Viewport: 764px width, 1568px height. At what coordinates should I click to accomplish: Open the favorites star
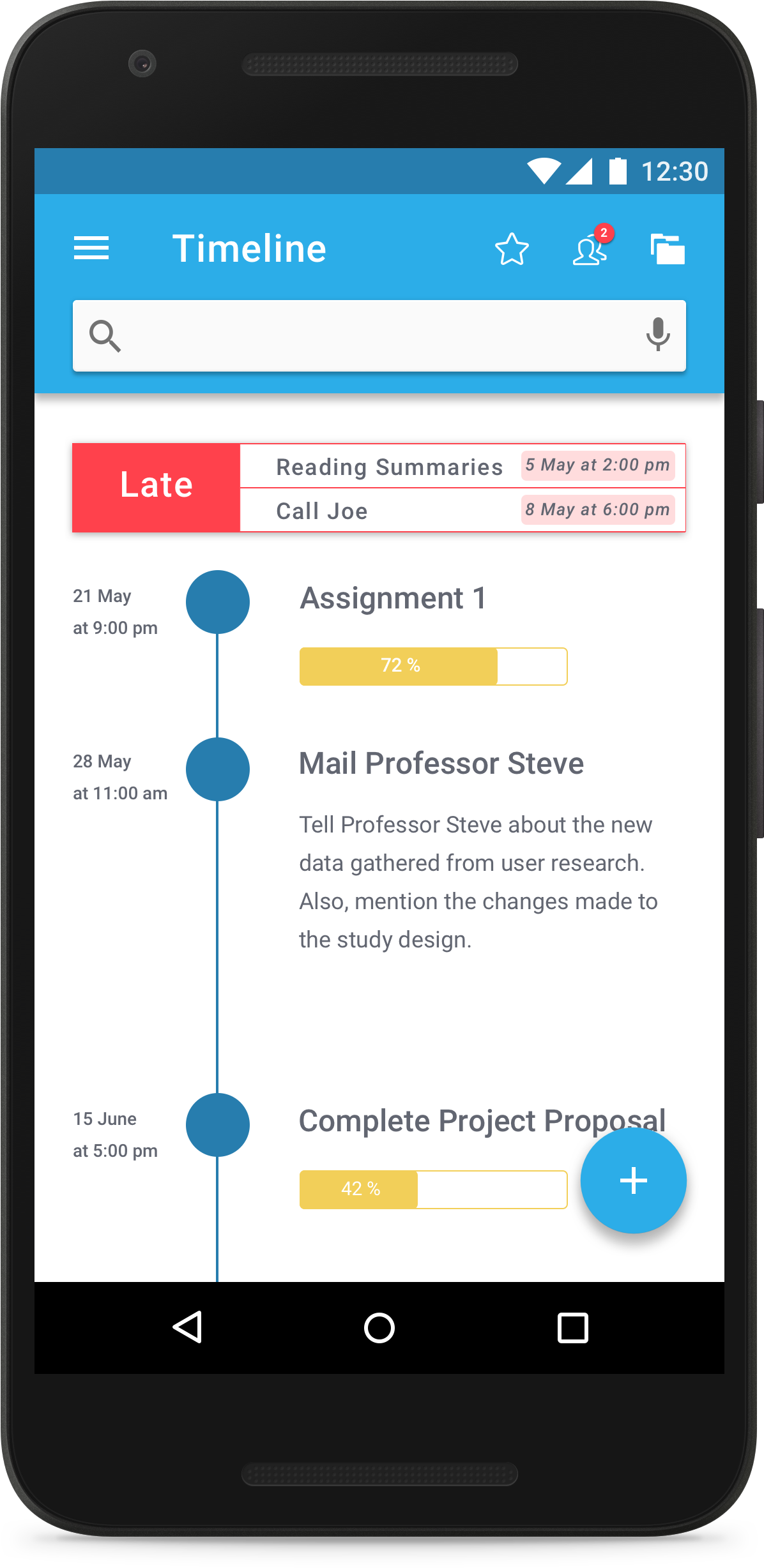[512, 249]
